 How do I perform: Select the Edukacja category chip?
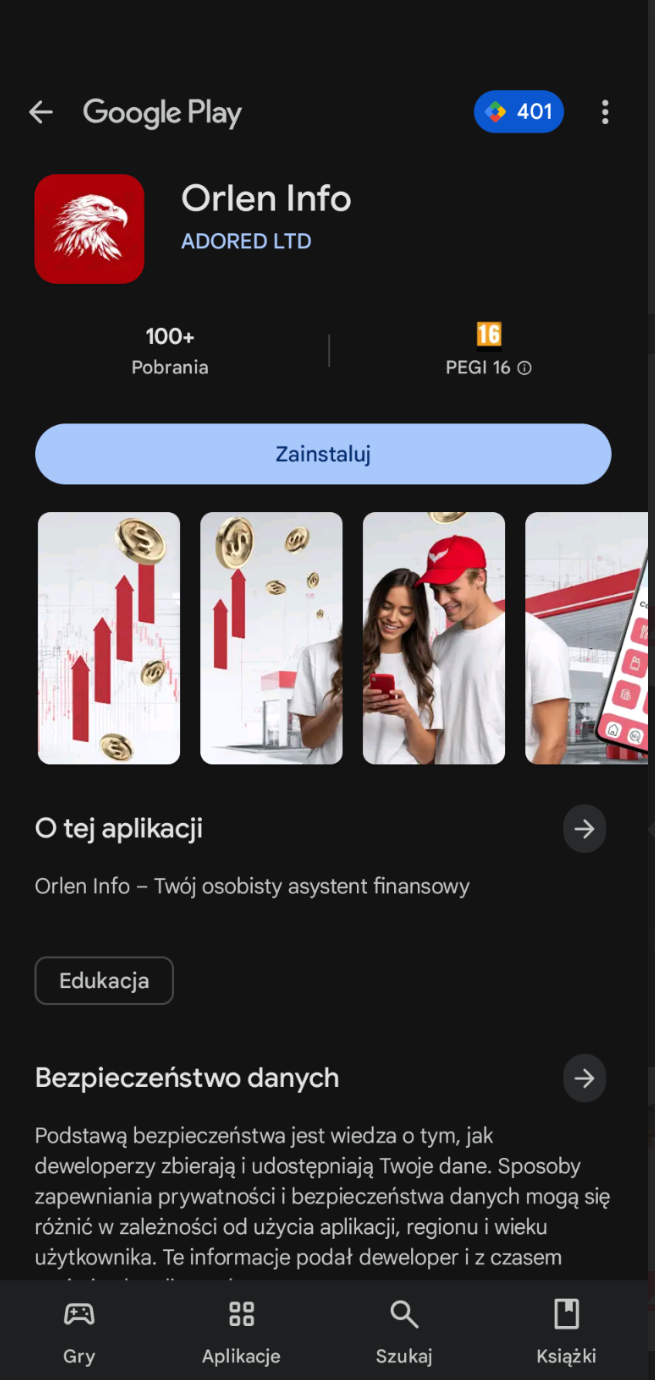[104, 980]
